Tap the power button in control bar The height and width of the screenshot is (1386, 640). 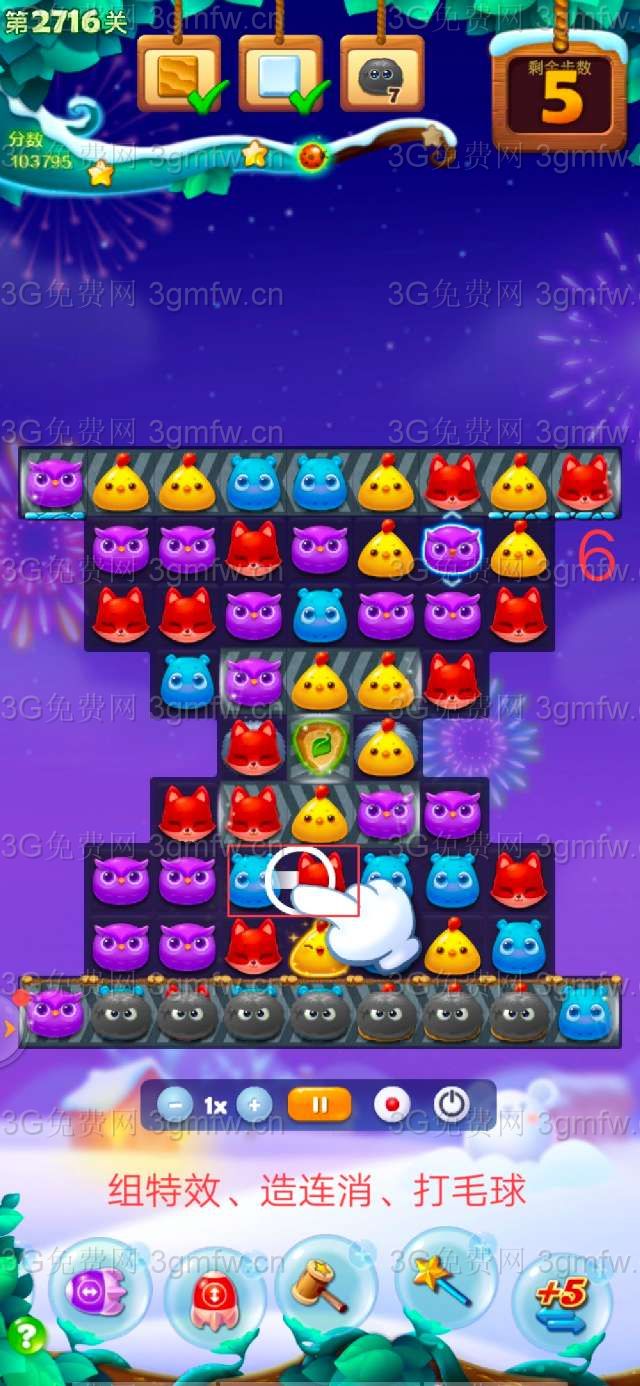[x=452, y=1105]
